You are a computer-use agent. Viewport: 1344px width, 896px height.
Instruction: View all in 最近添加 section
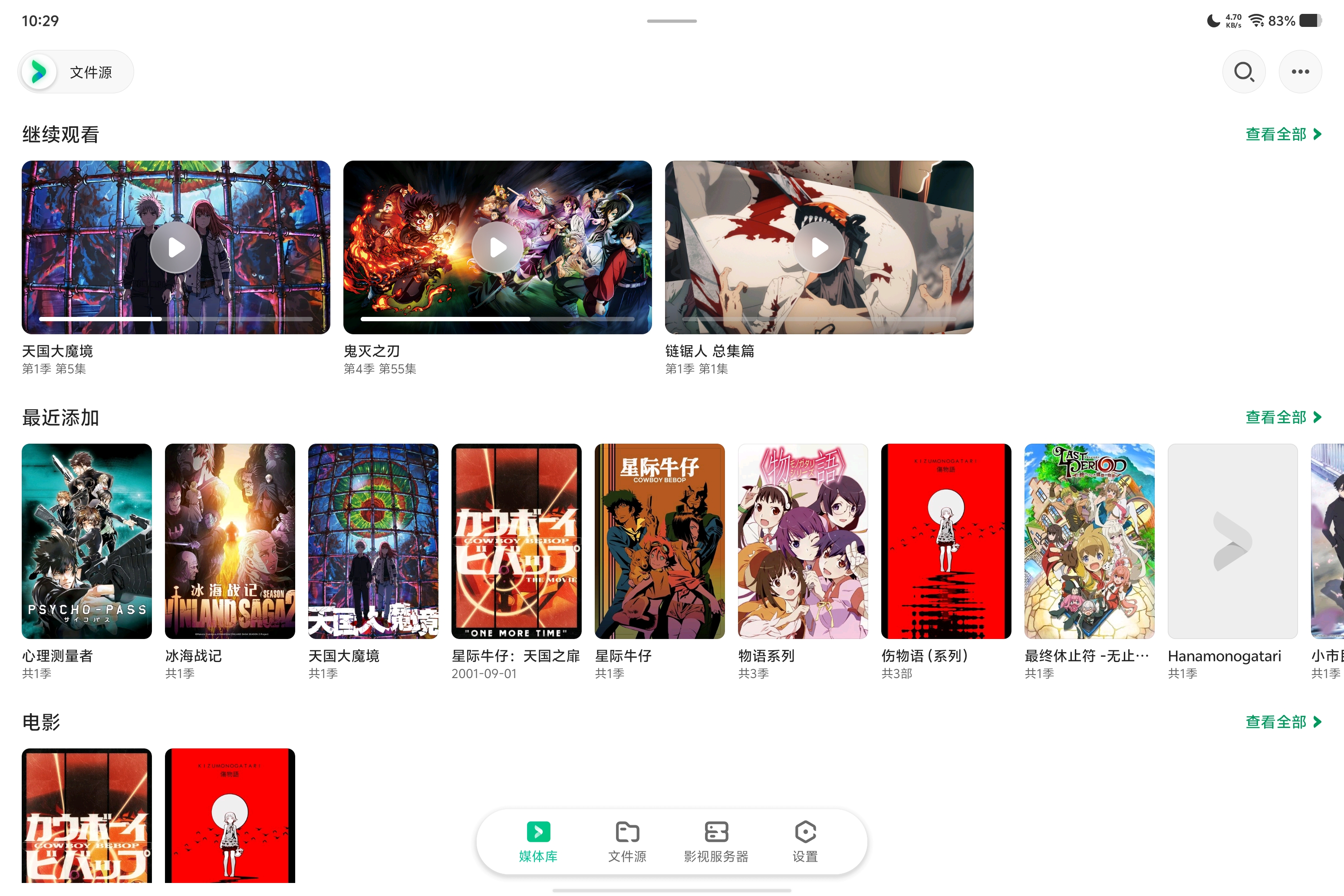click(x=1283, y=417)
